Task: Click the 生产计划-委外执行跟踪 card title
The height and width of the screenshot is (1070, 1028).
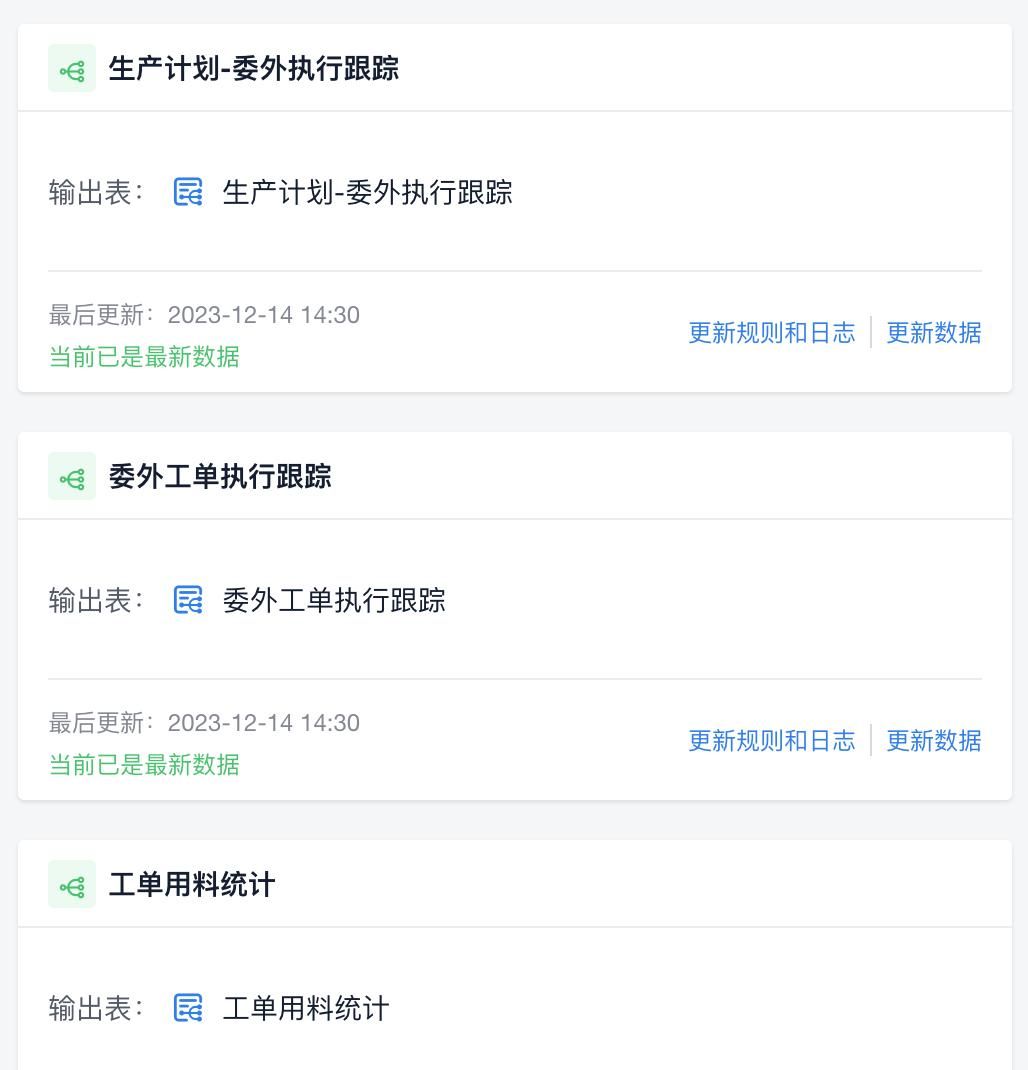Action: (x=253, y=68)
